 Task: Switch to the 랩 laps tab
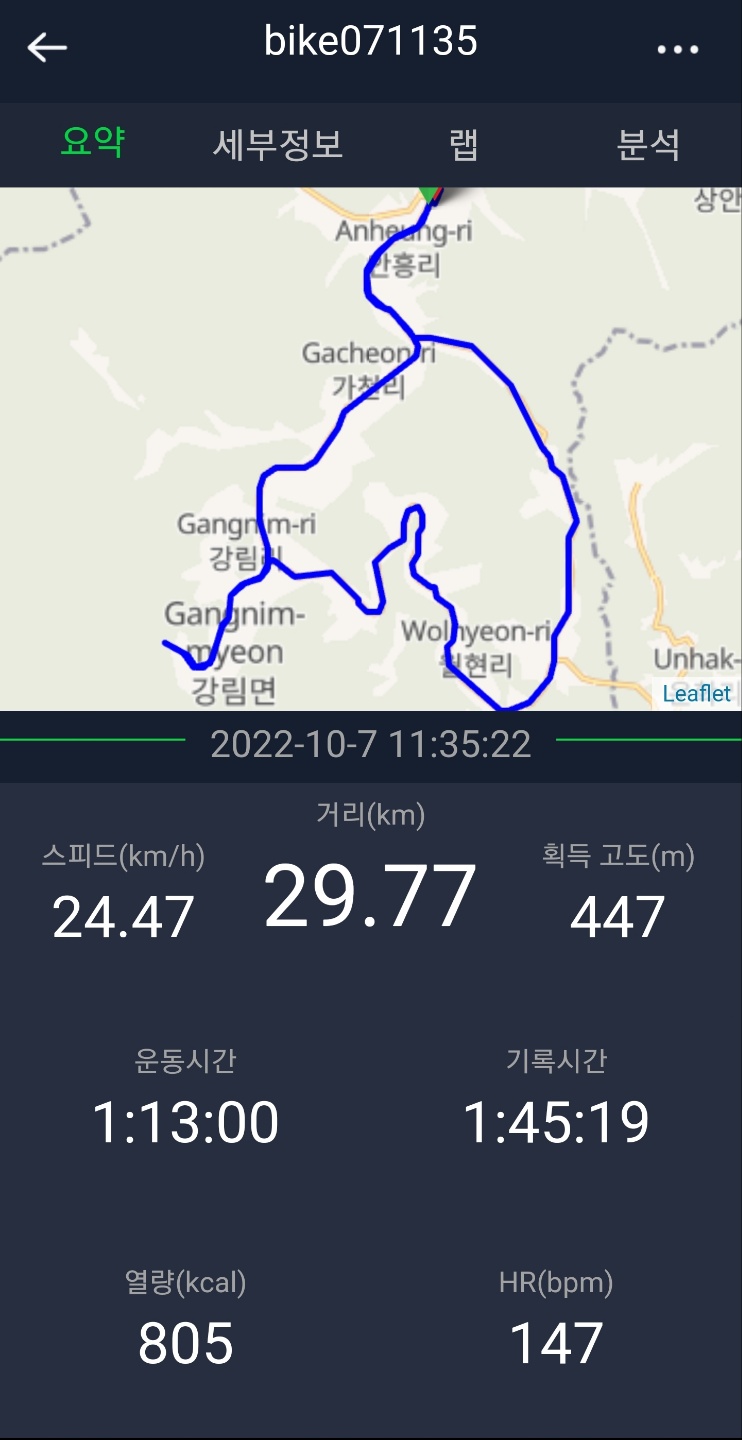click(x=463, y=144)
